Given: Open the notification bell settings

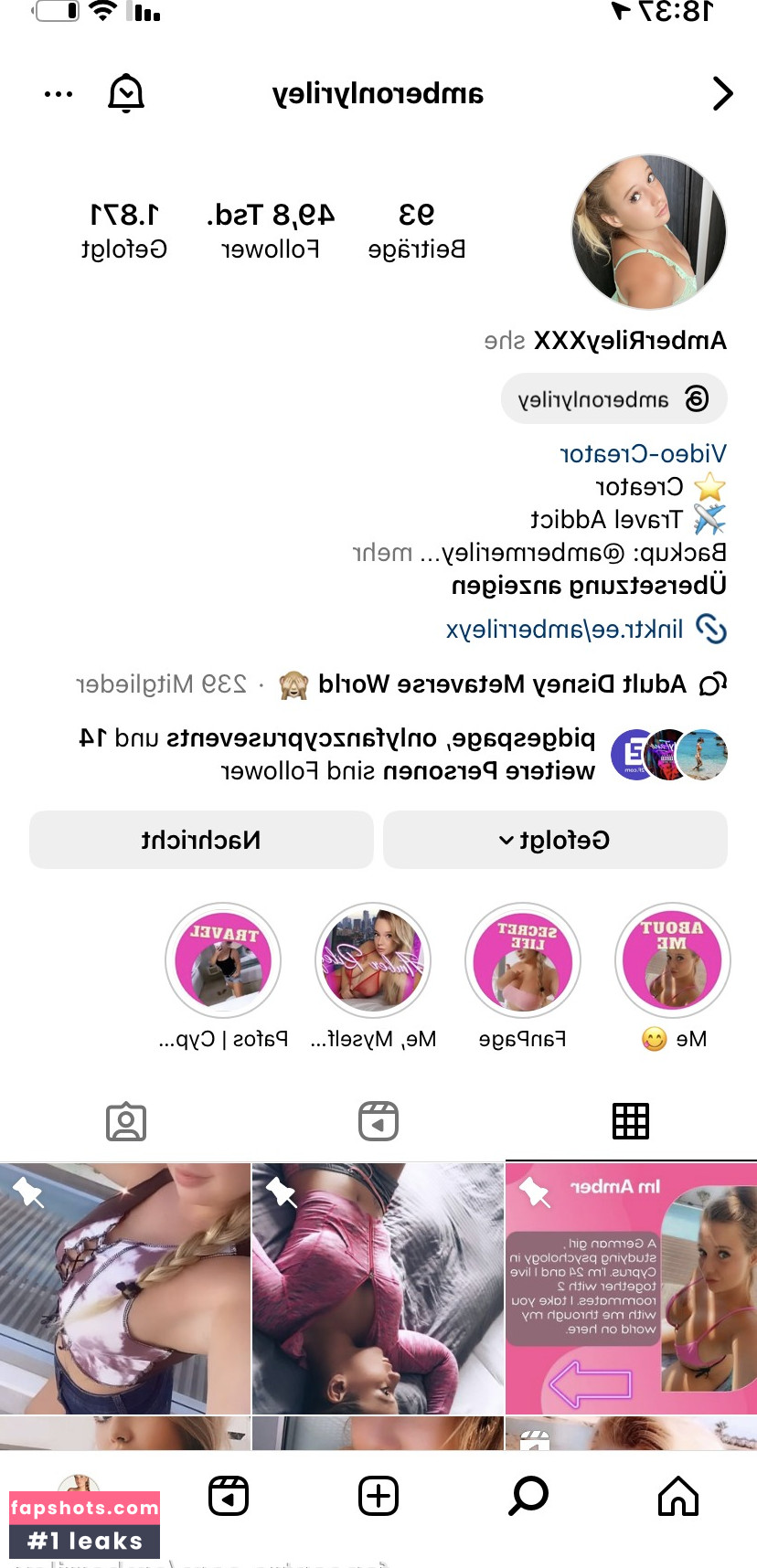Looking at the screenshot, I should 126,93.
